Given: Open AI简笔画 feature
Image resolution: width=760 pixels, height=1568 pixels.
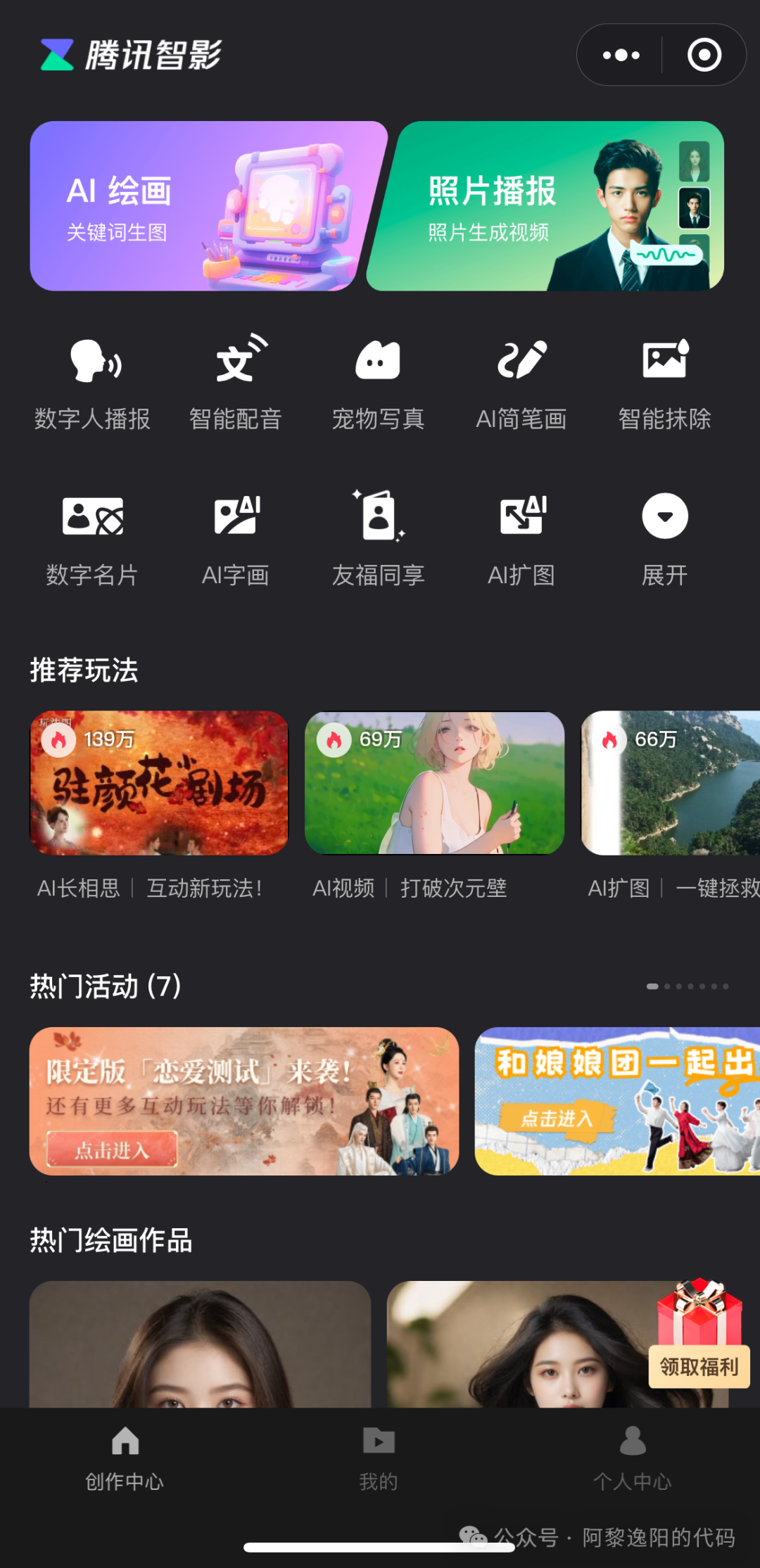Looking at the screenshot, I should (x=521, y=383).
